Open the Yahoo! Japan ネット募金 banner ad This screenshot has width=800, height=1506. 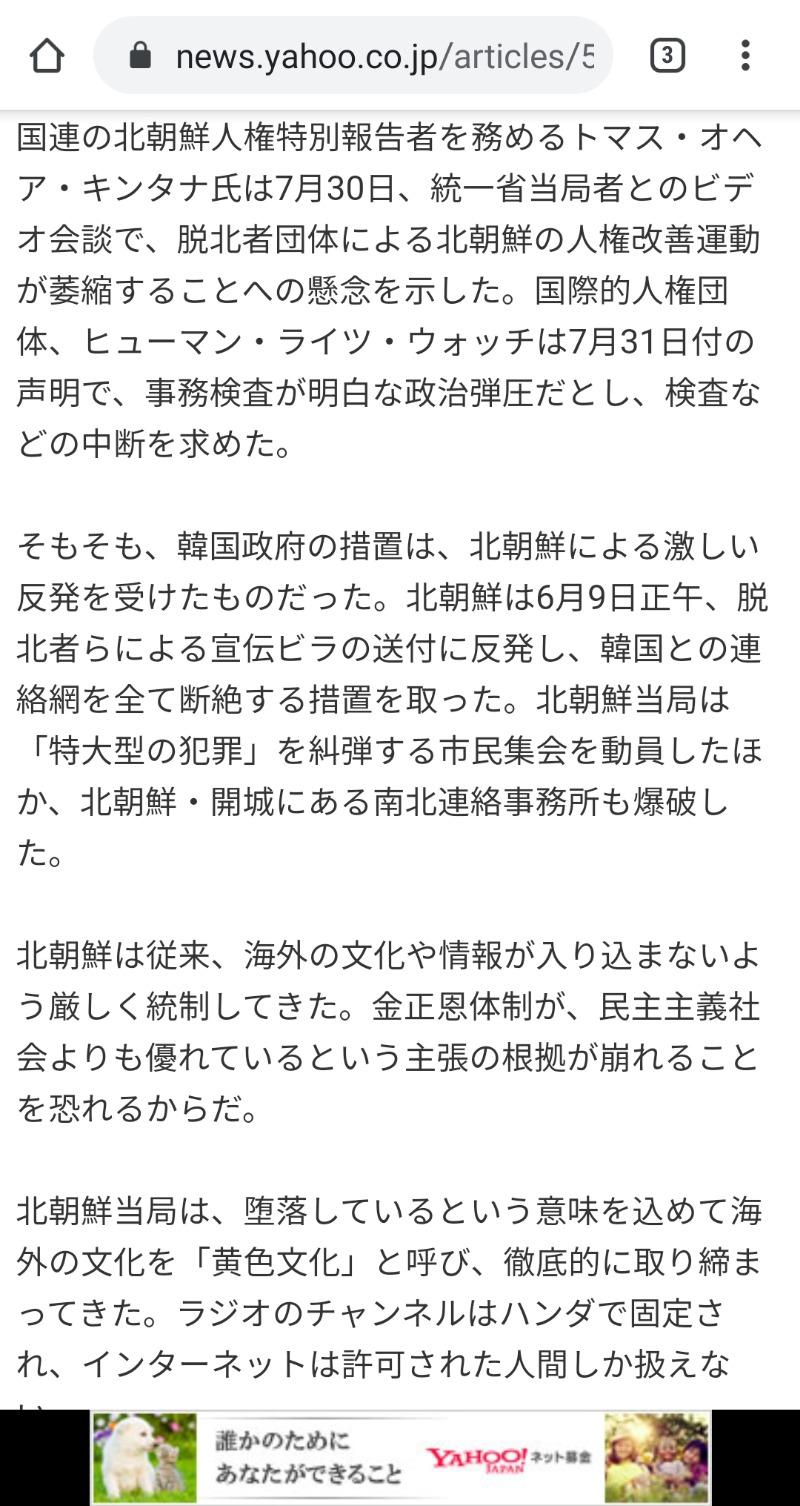400,1457
